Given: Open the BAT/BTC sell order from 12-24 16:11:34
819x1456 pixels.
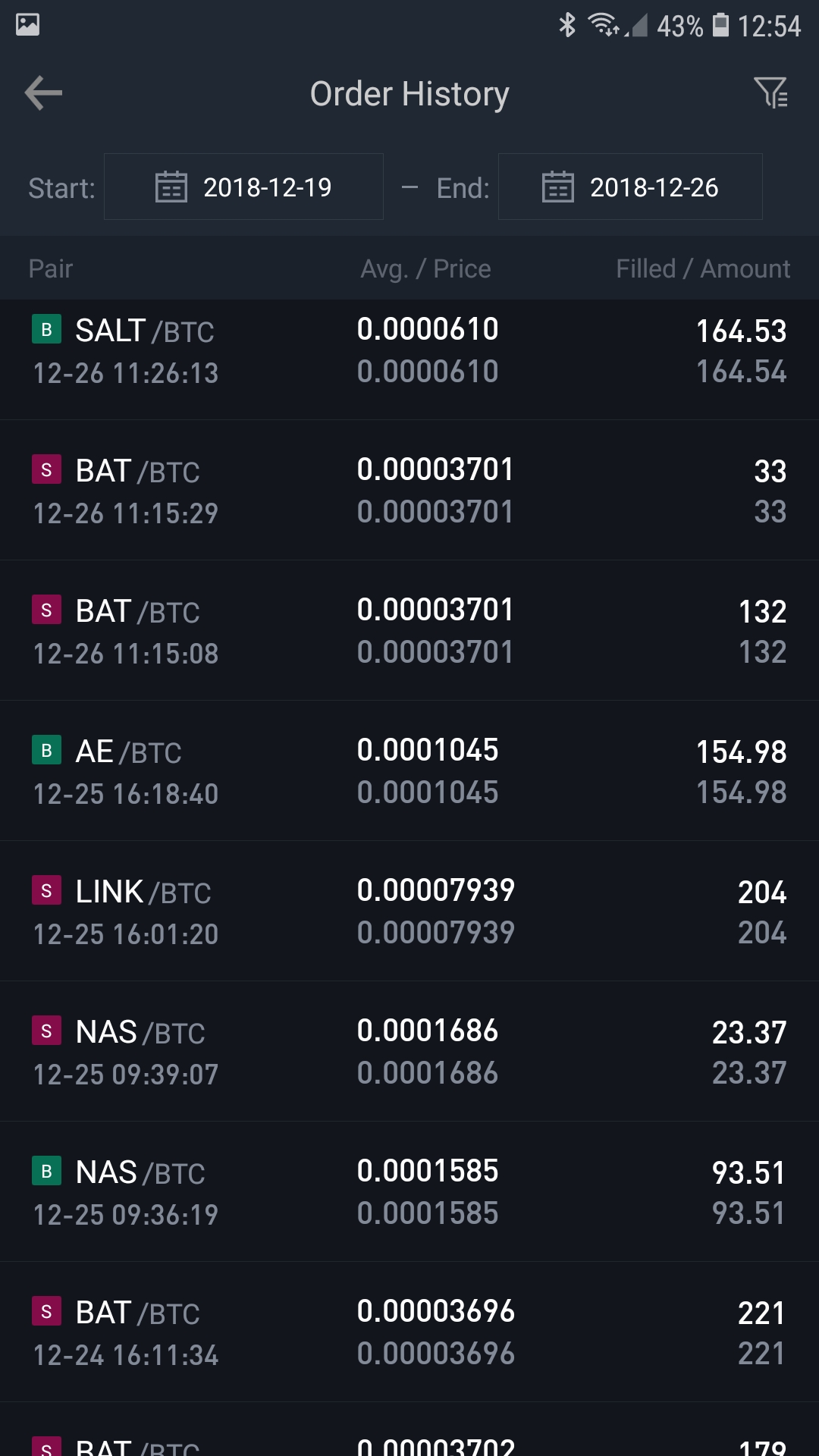Looking at the screenshot, I should (x=409, y=1332).
